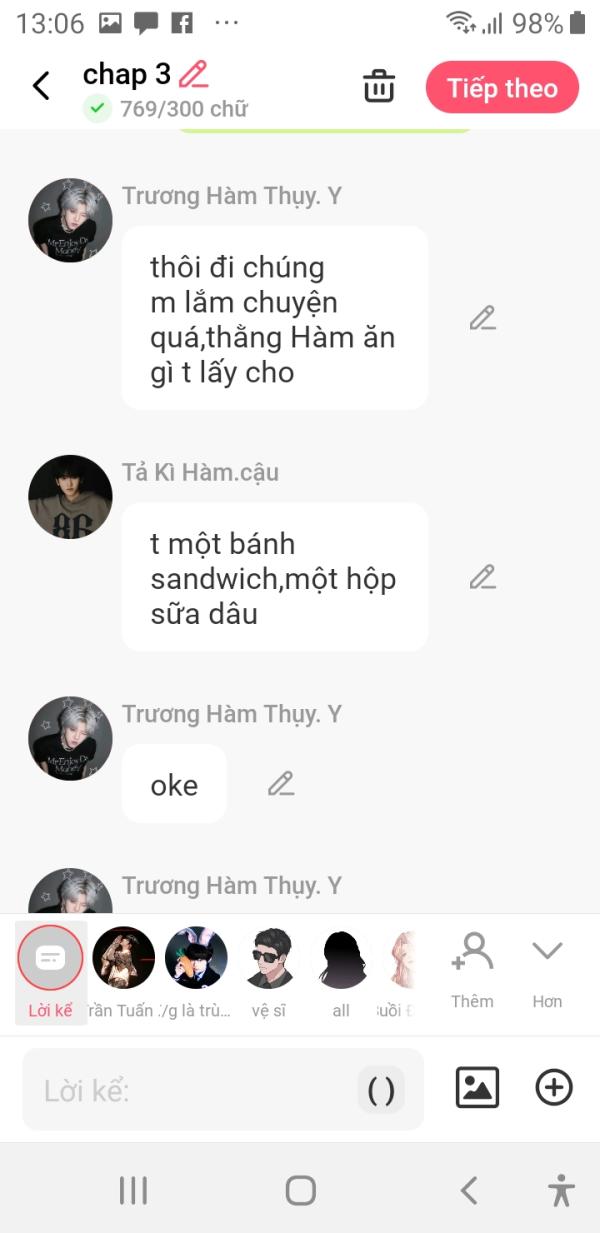600x1233 pixels.
Task: Open the plus add-content button
Action: tap(554, 1087)
